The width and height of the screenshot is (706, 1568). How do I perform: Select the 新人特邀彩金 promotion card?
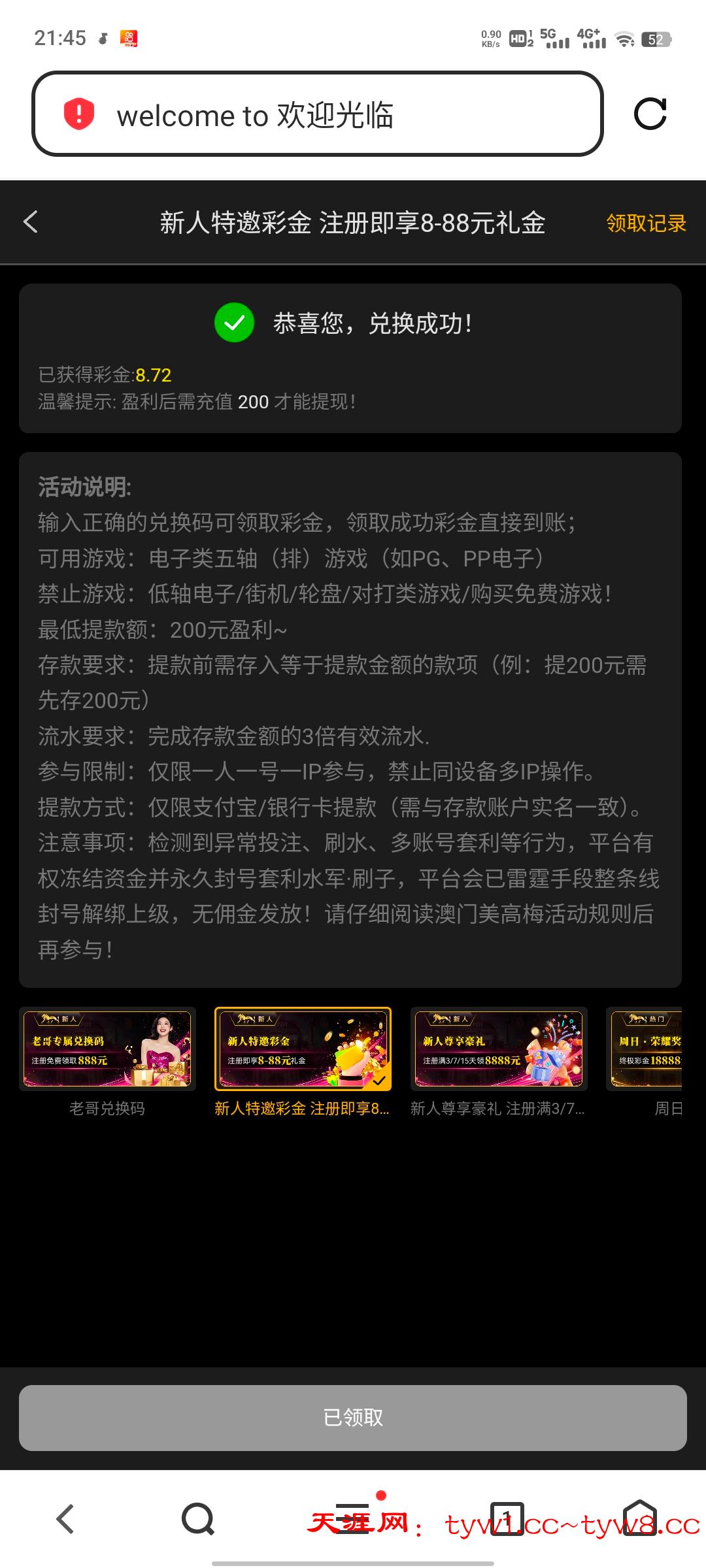[x=303, y=1049]
